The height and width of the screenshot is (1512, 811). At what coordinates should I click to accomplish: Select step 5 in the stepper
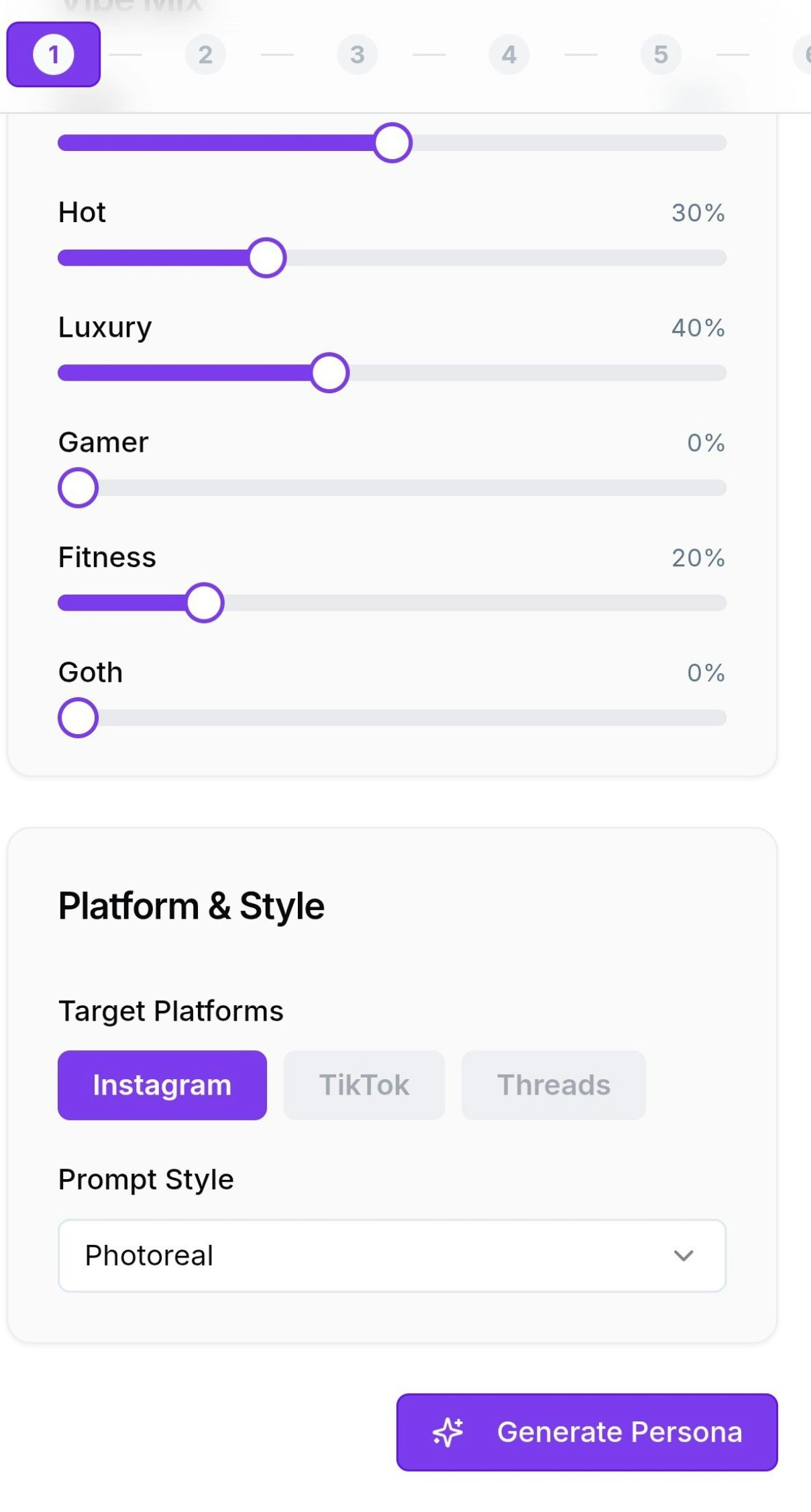tap(660, 55)
